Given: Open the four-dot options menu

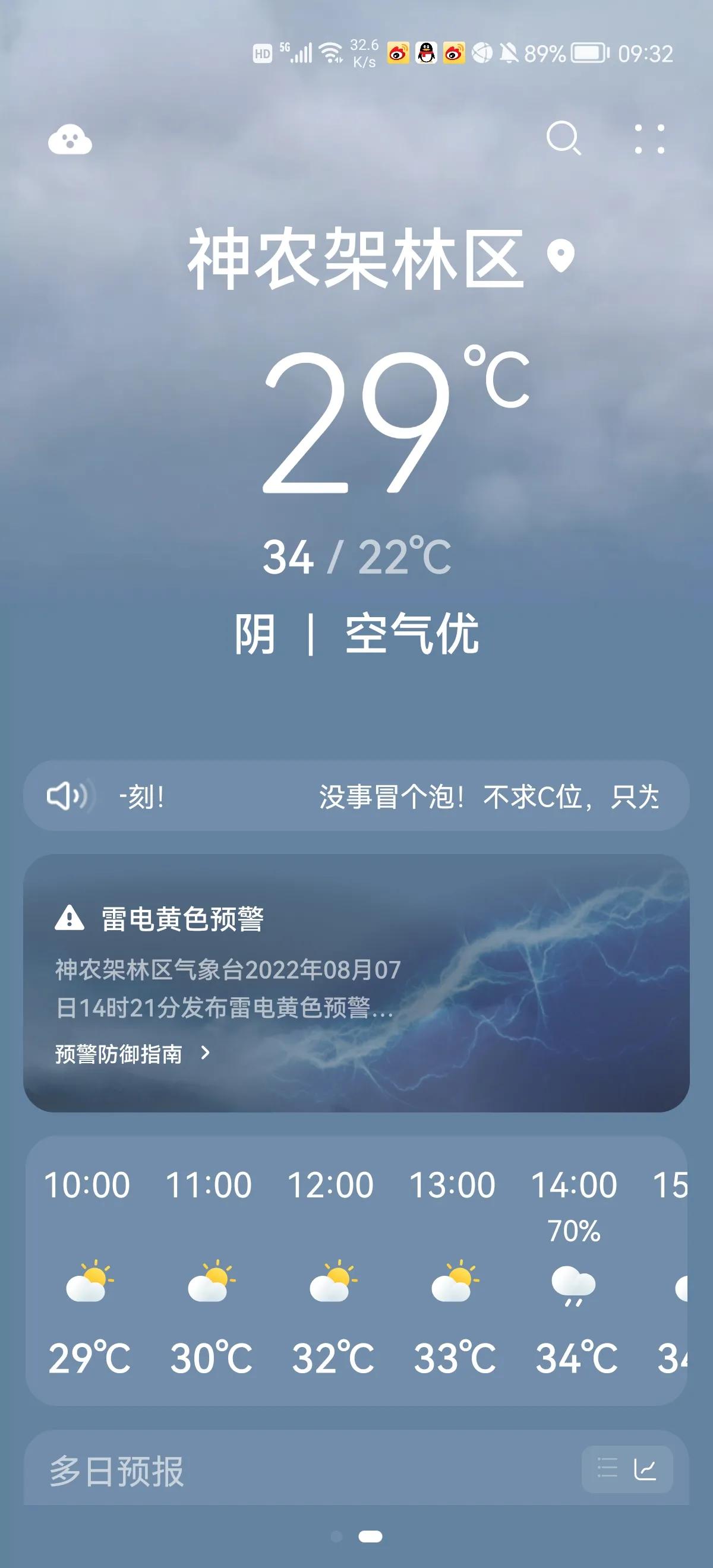Looking at the screenshot, I should pyautogui.click(x=649, y=139).
